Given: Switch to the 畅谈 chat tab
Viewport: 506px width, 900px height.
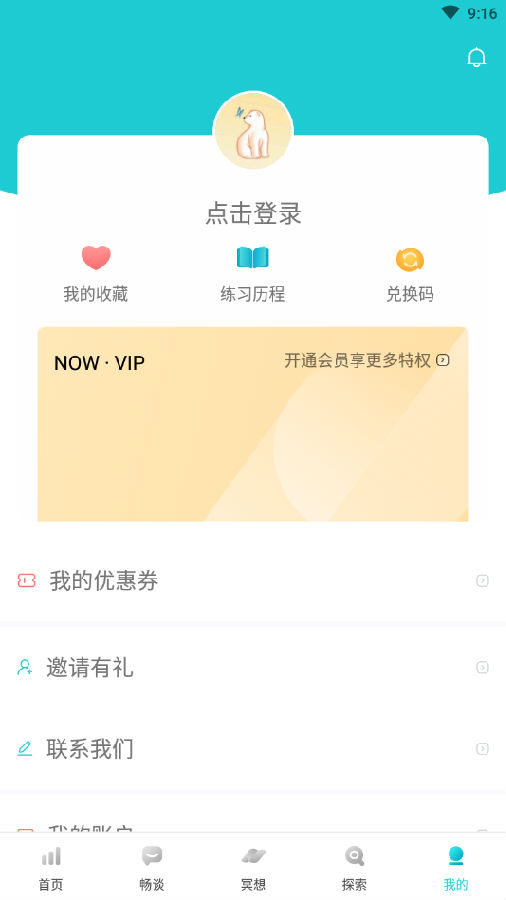Looking at the screenshot, I should [152, 867].
